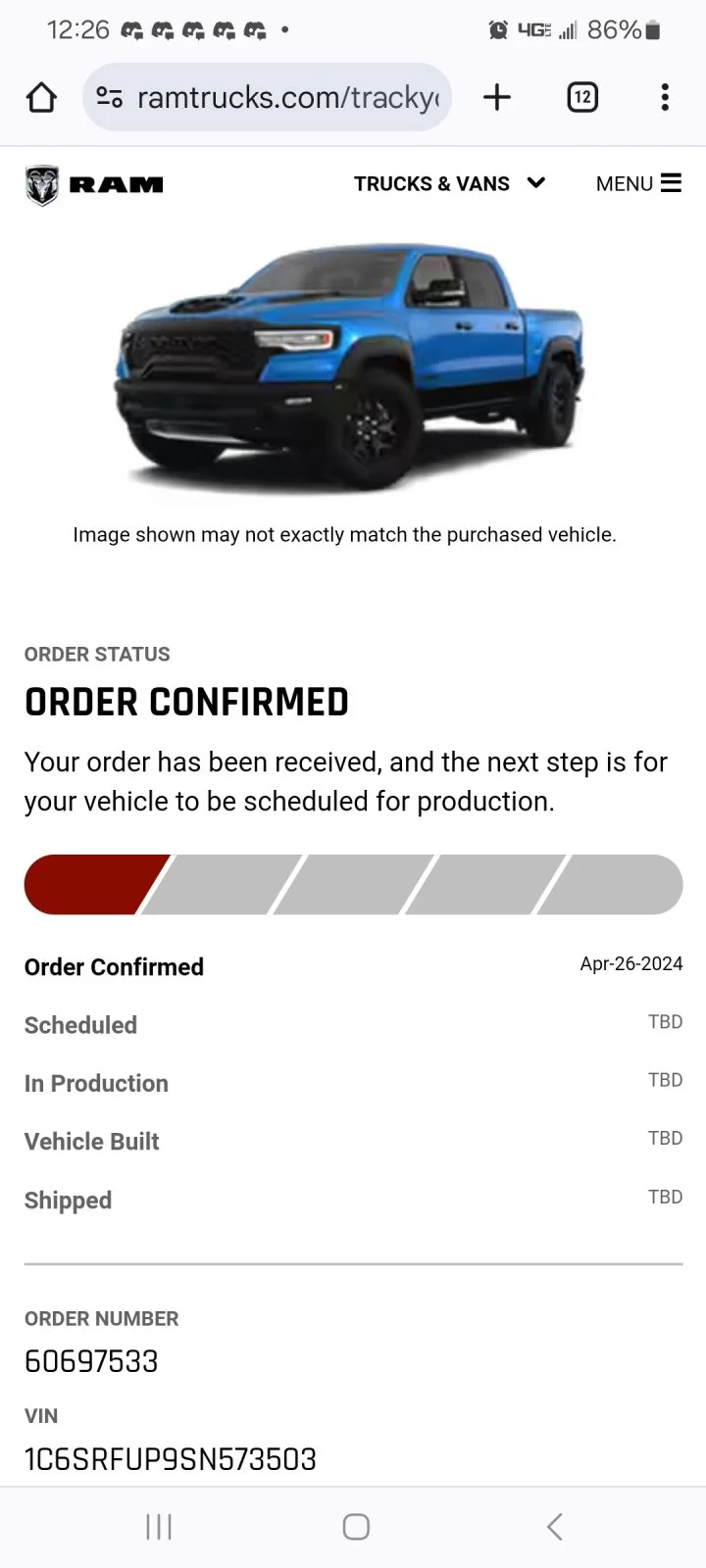
Task: View site info icon in address bar
Action: [x=109, y=97]
